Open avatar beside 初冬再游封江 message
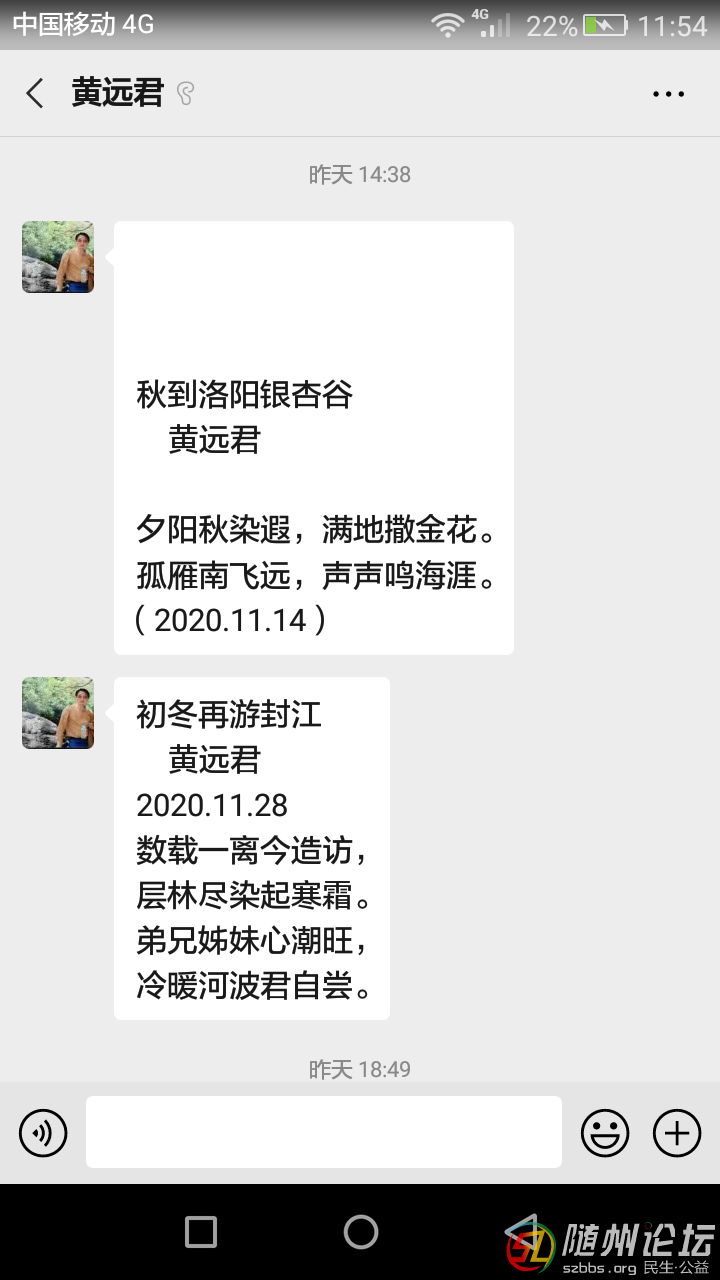 (58, 713)
